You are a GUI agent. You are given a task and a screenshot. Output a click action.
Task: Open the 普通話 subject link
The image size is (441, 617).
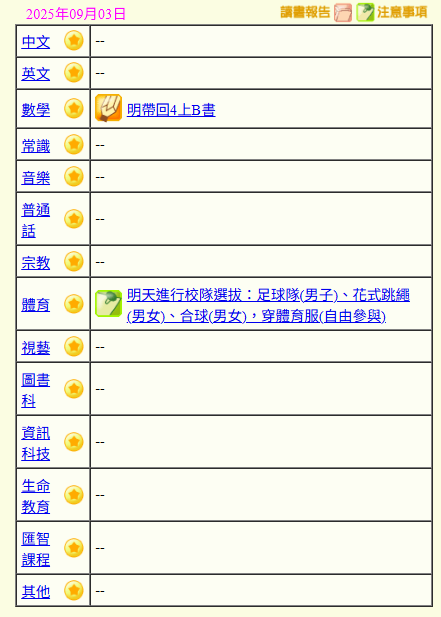point(36,220)
